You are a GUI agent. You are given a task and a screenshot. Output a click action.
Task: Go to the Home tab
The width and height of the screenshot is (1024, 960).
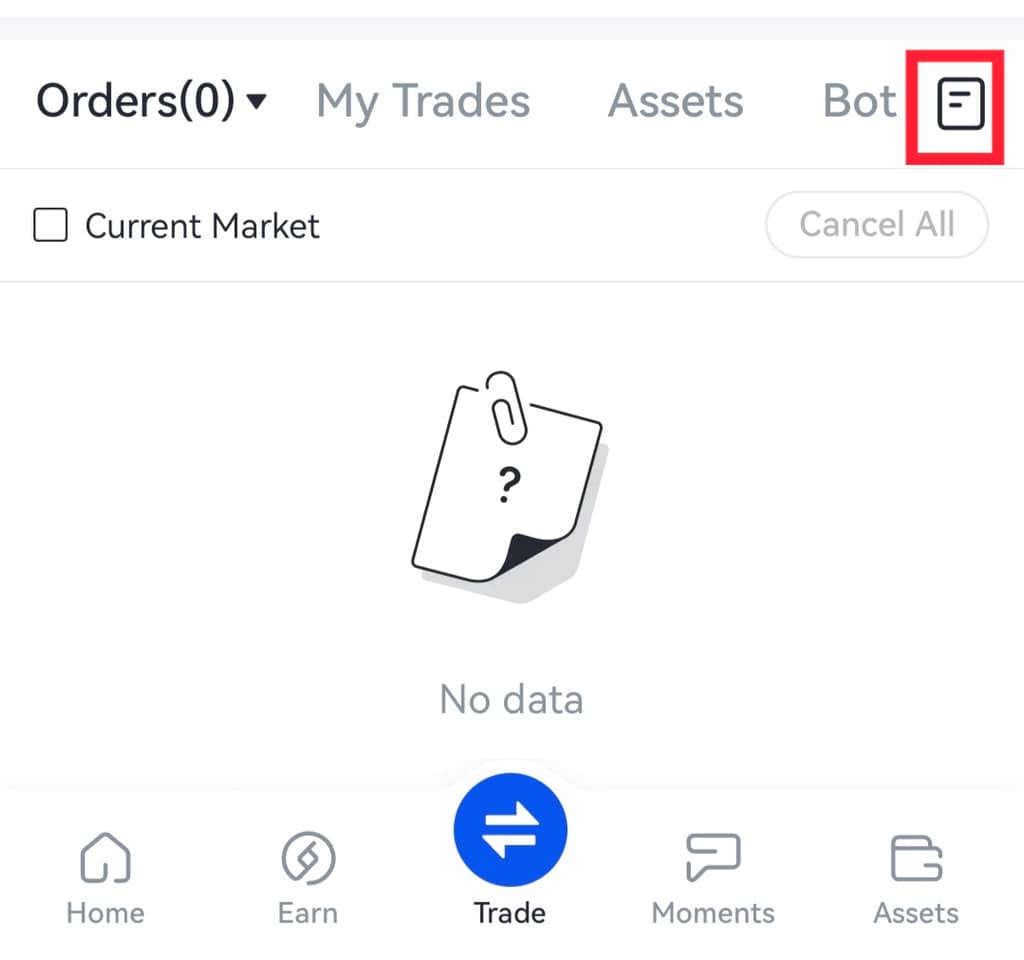click(x=105, y=878)
